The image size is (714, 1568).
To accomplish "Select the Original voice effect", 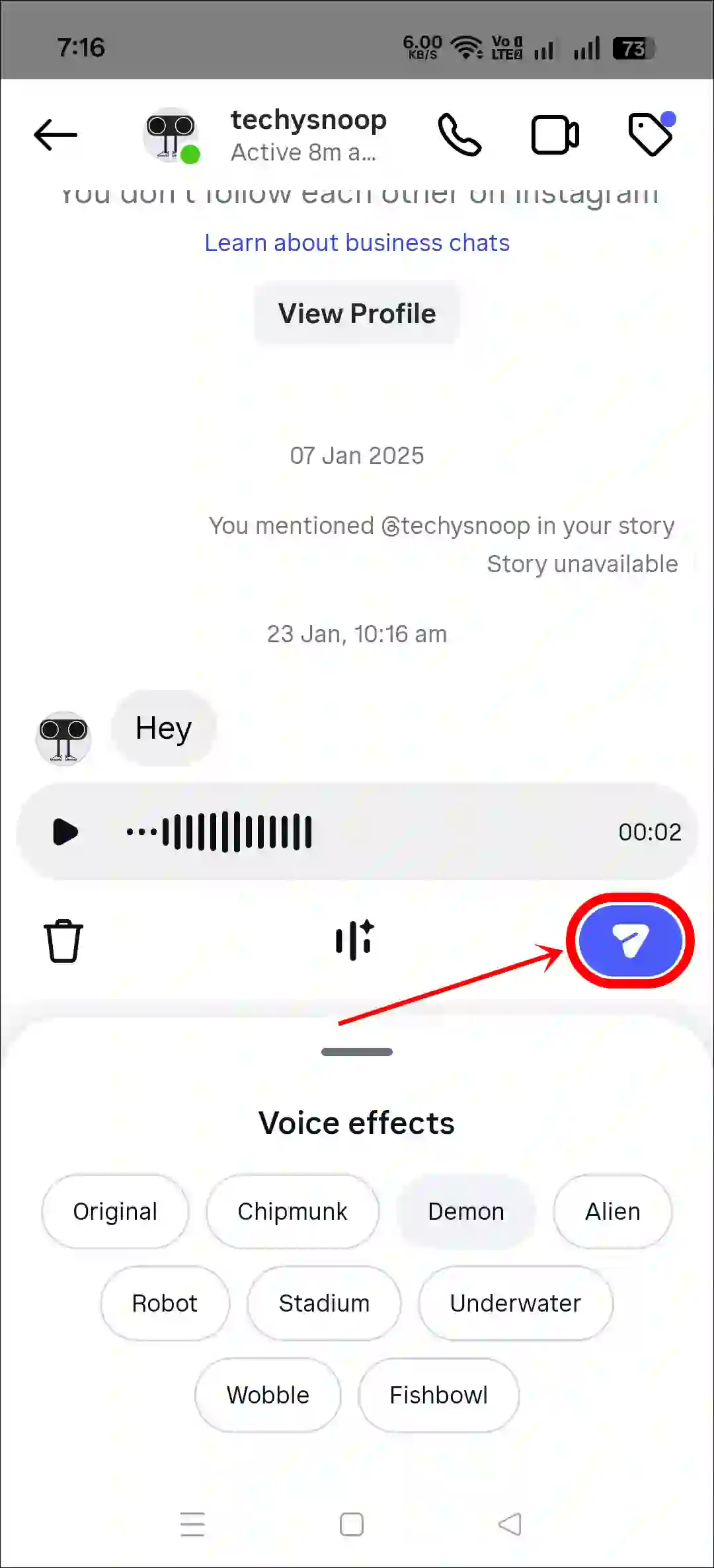I will click(x=115, y=1211).
